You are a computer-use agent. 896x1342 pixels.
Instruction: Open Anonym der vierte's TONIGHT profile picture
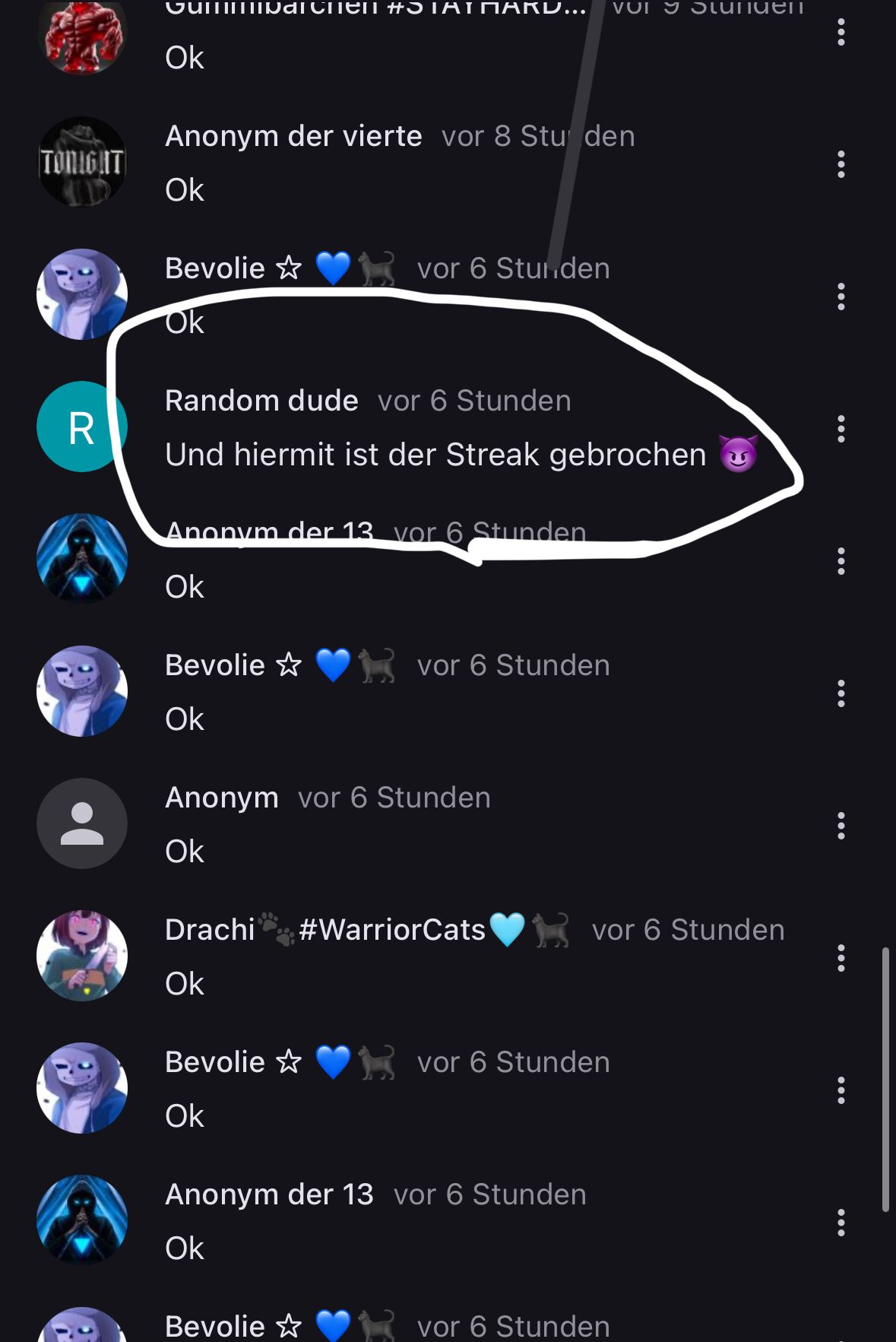click(x=82, y=162)
